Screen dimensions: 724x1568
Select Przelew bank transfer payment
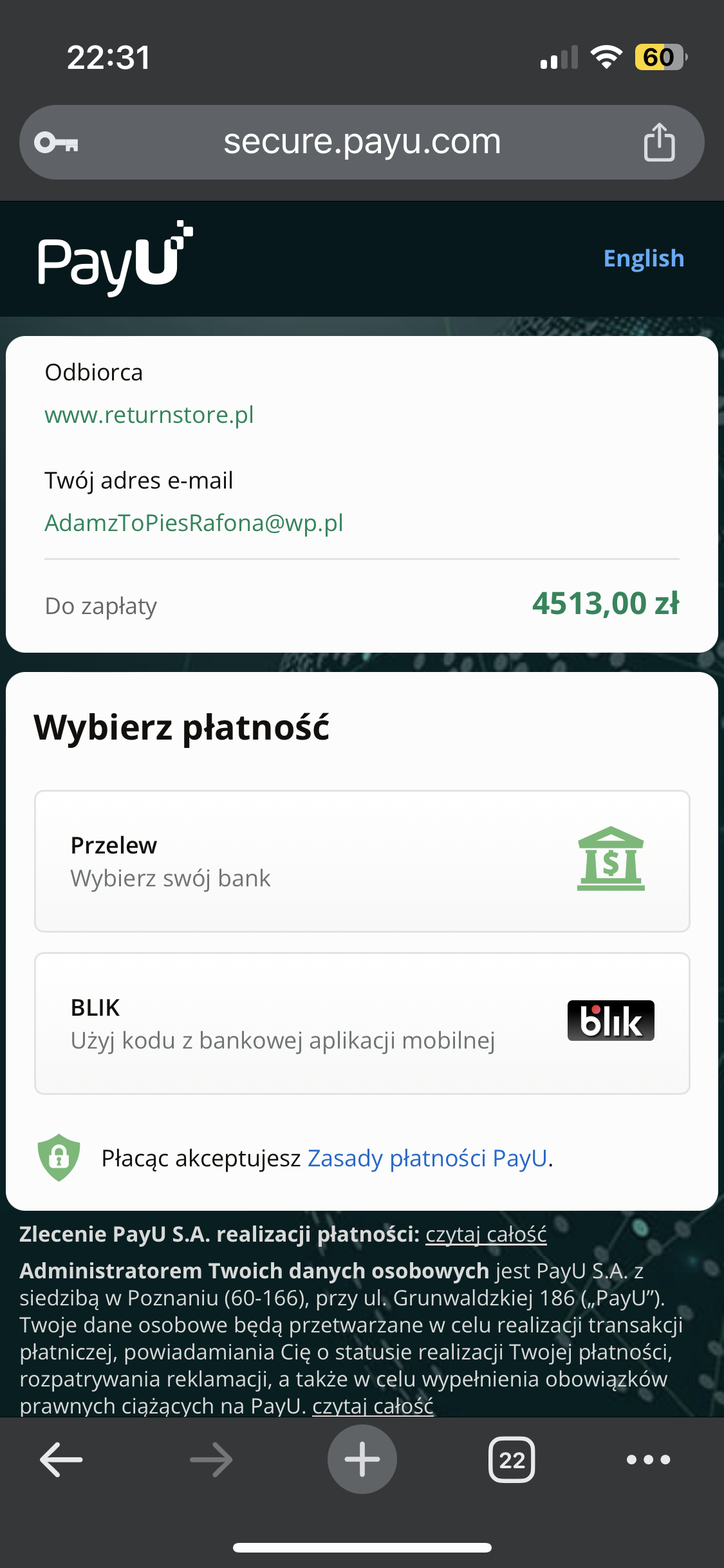(362, 861)
